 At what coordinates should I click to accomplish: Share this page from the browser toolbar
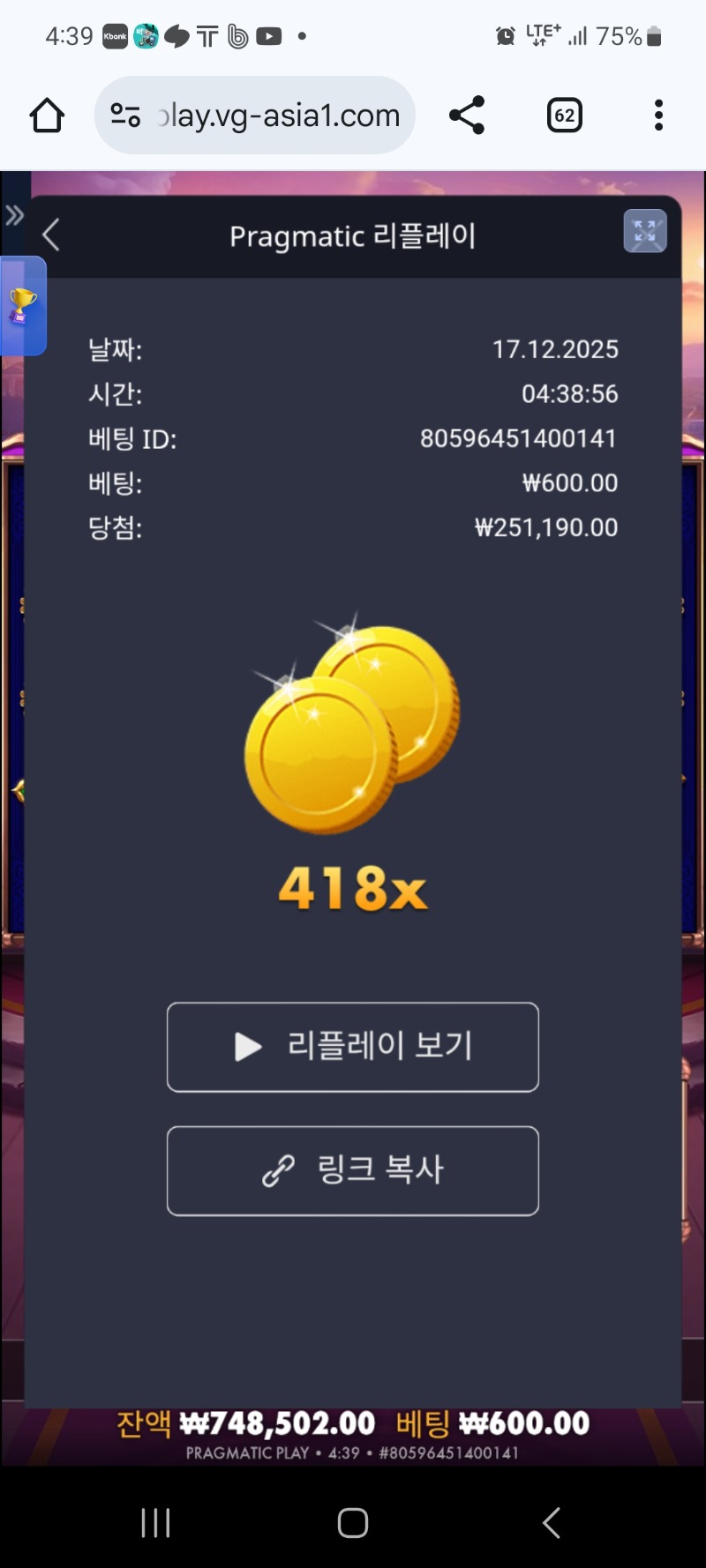(467, 116)
